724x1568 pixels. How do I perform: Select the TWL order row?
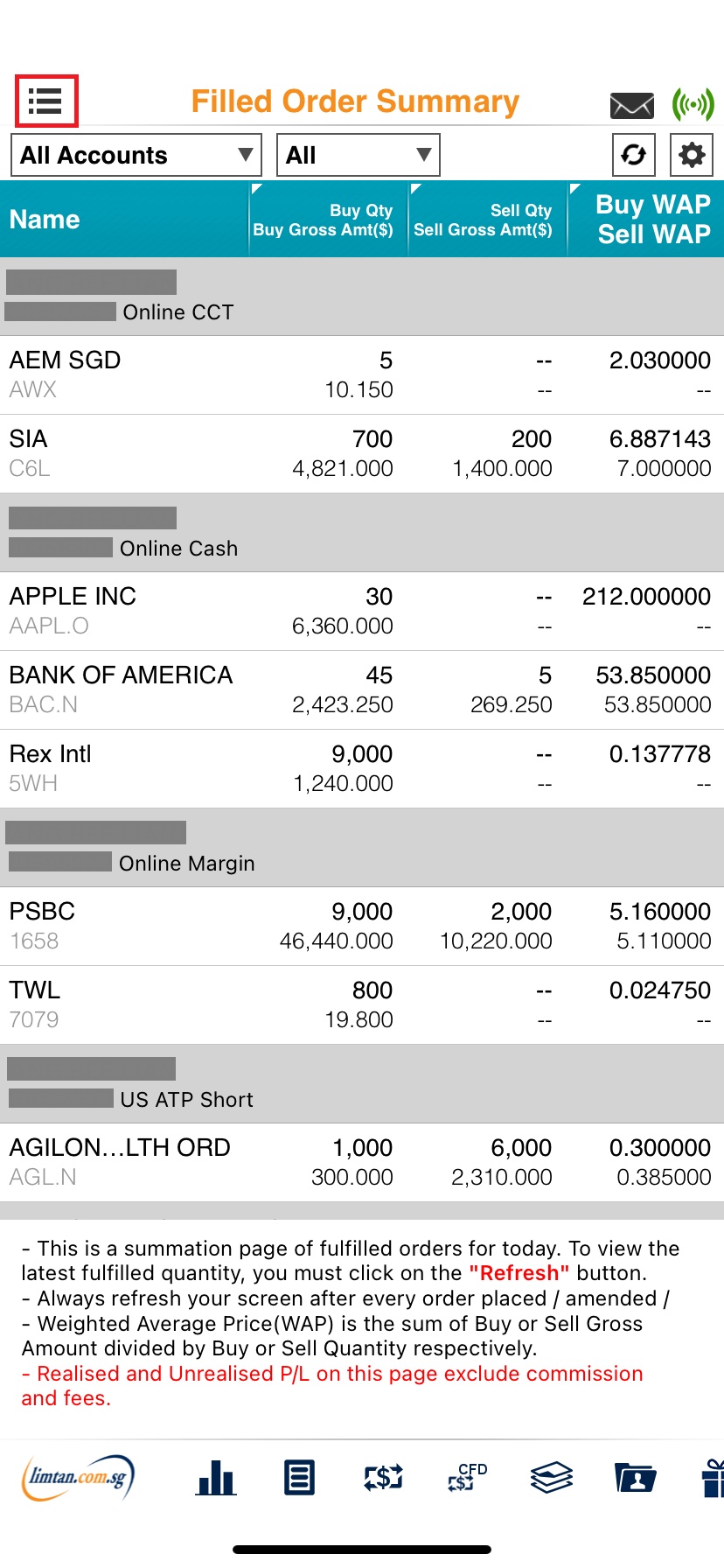click(362, 1004)
